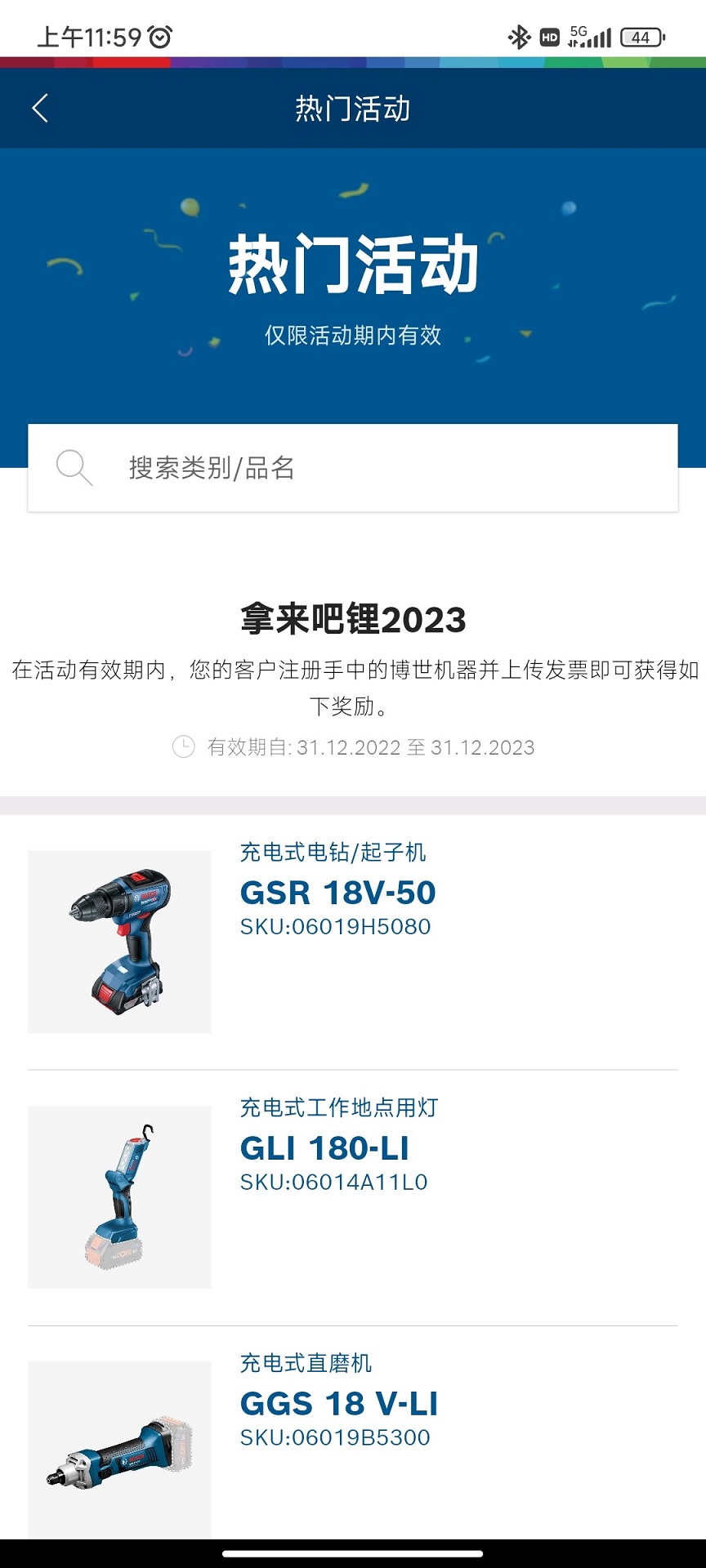Tap the Bluetooth icon in the status bar
Viewport: 706px width, 1568px height.
518,36
